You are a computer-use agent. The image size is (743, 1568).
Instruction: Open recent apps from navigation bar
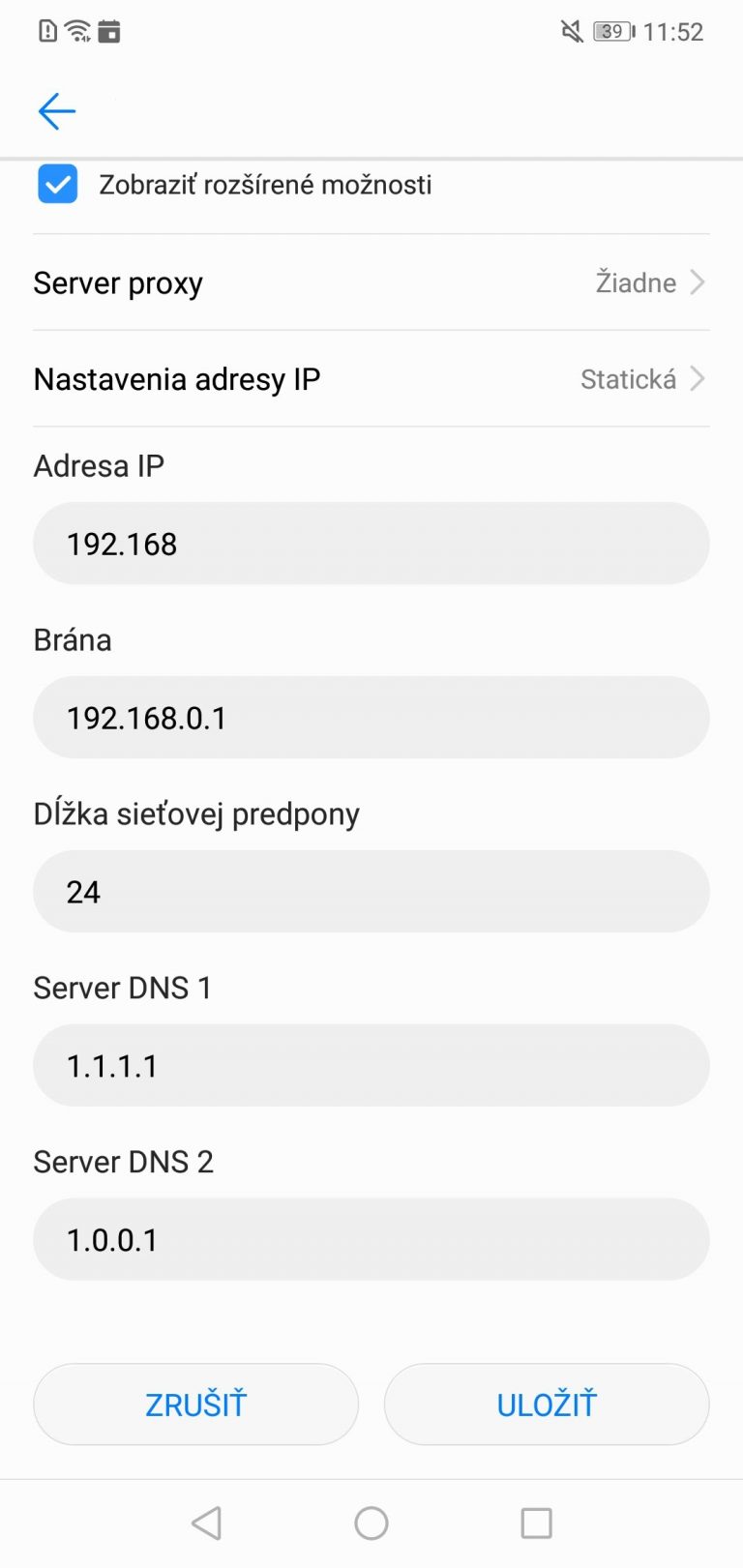[536, 1524]
